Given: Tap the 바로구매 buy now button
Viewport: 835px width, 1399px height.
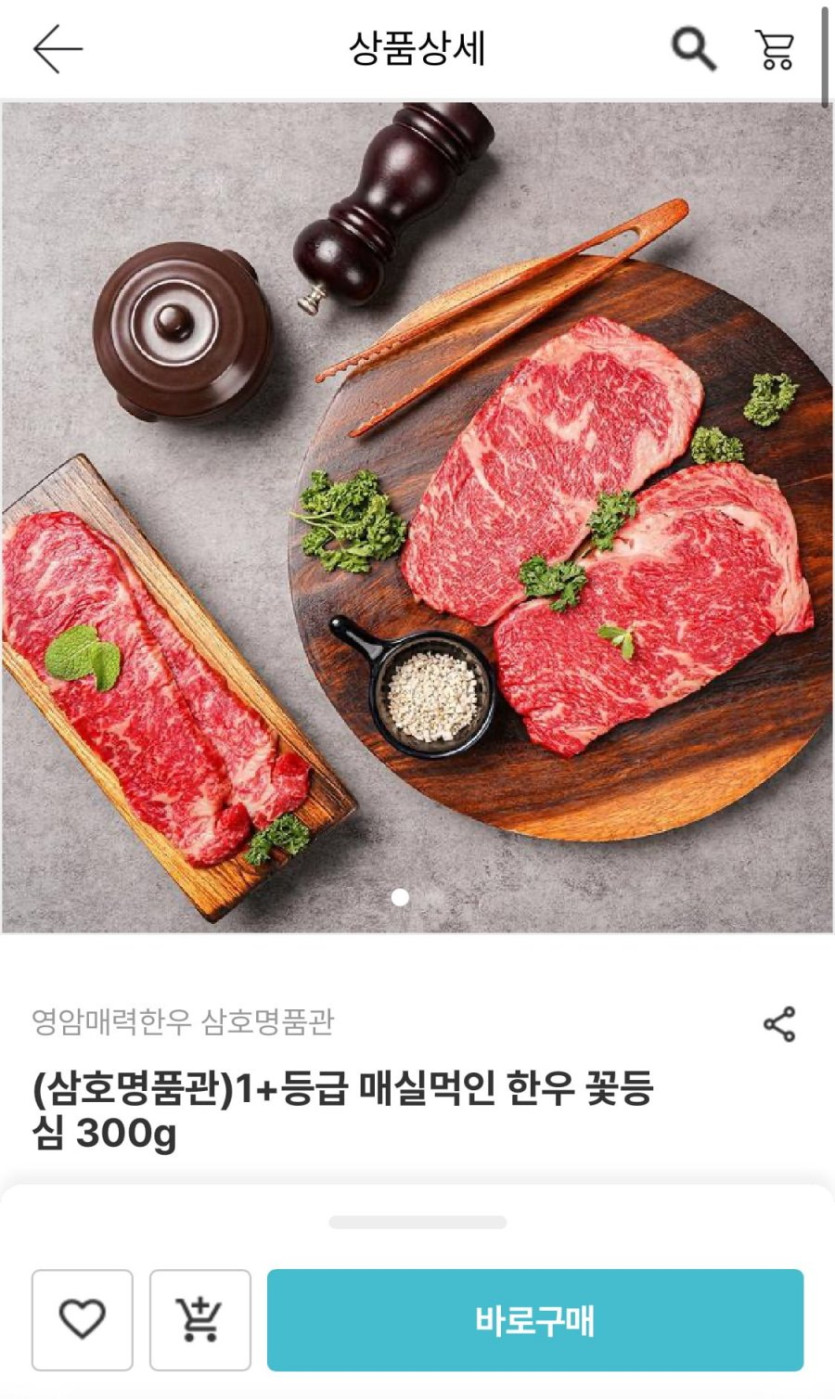Looking at the screenshot, I should (x=535, y=1320).
